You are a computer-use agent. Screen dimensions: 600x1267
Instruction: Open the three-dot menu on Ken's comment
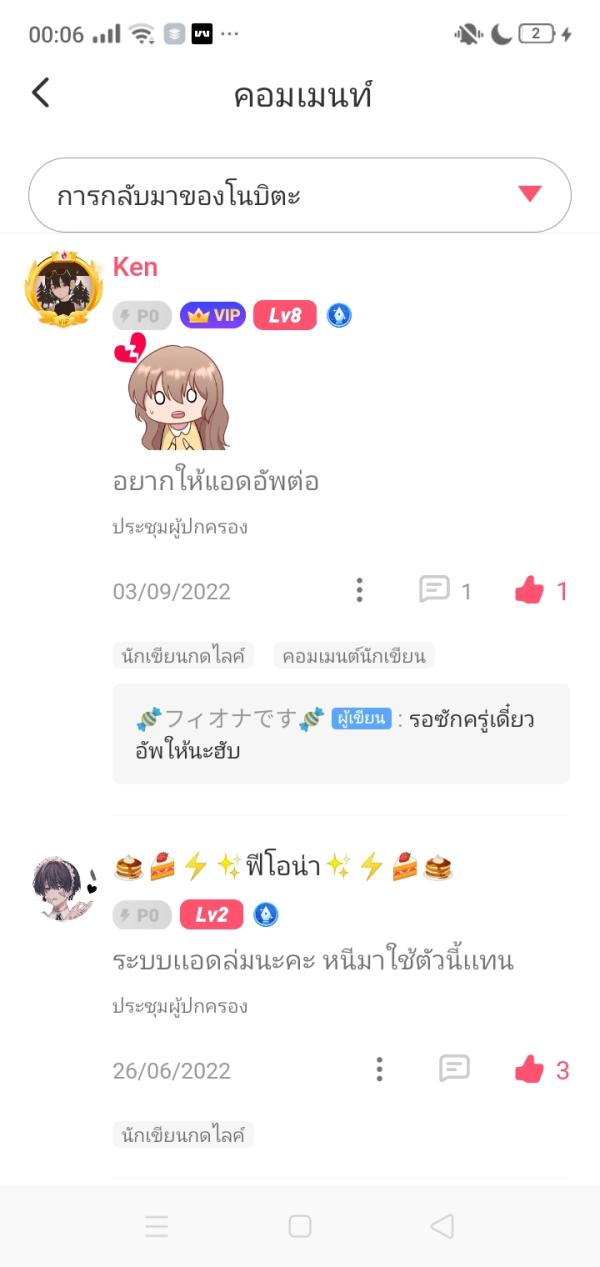pyautogui.click(x=359, y=590)
